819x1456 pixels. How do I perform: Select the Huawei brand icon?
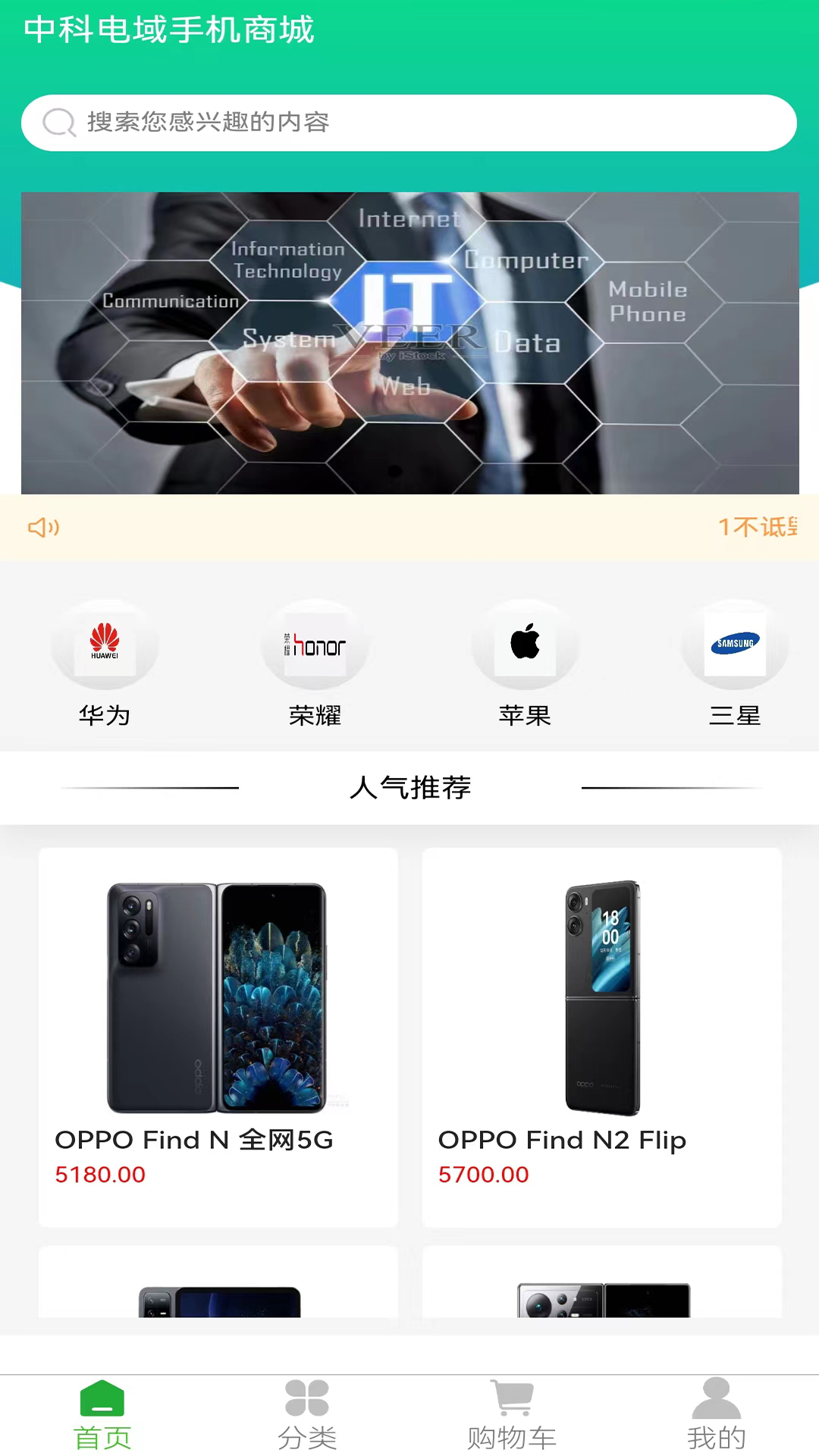click(x=105, y=645)
